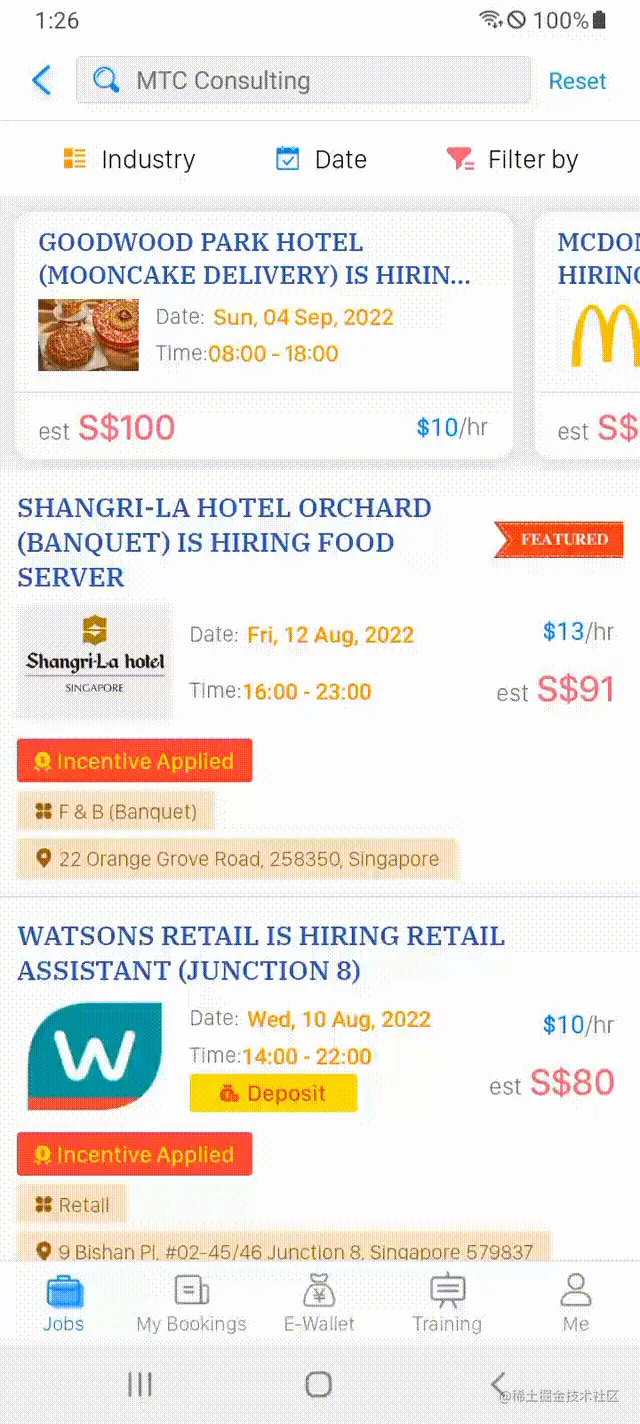Screen dimensions: 640x1424
Task: Tap the MTC Consulting search field
Action: coord(303,80)
